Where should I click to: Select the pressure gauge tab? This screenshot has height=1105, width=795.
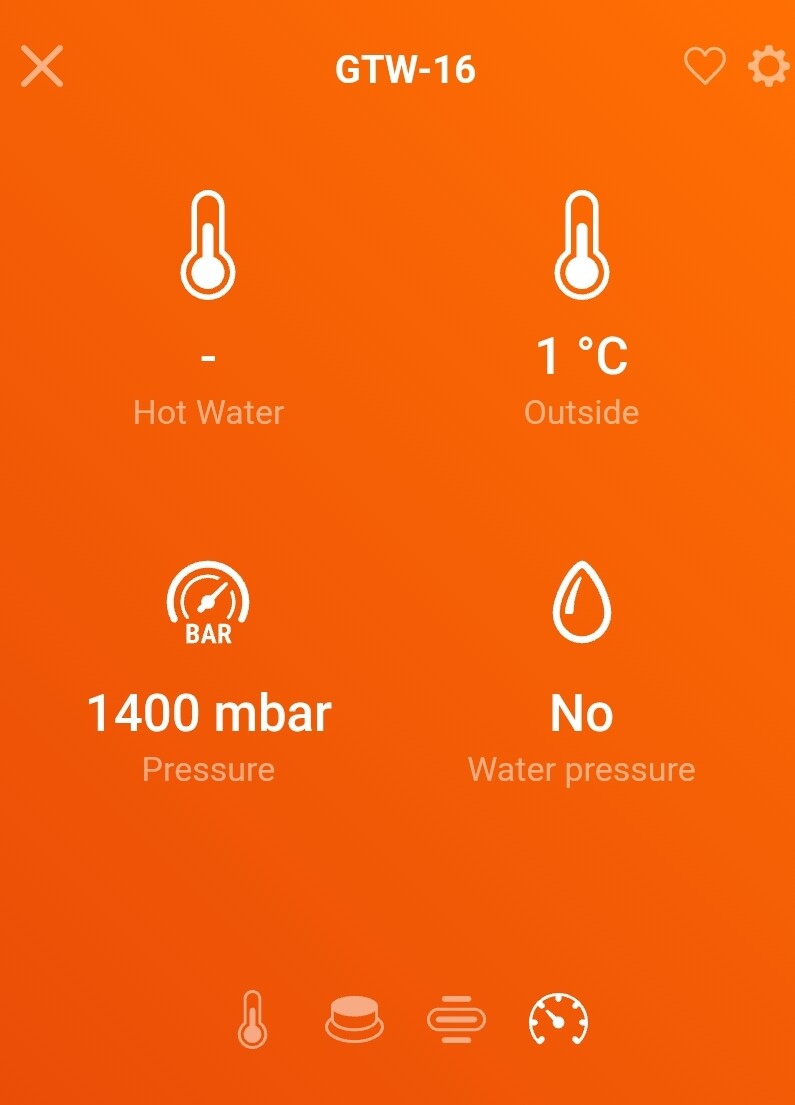pos(558,1020)
